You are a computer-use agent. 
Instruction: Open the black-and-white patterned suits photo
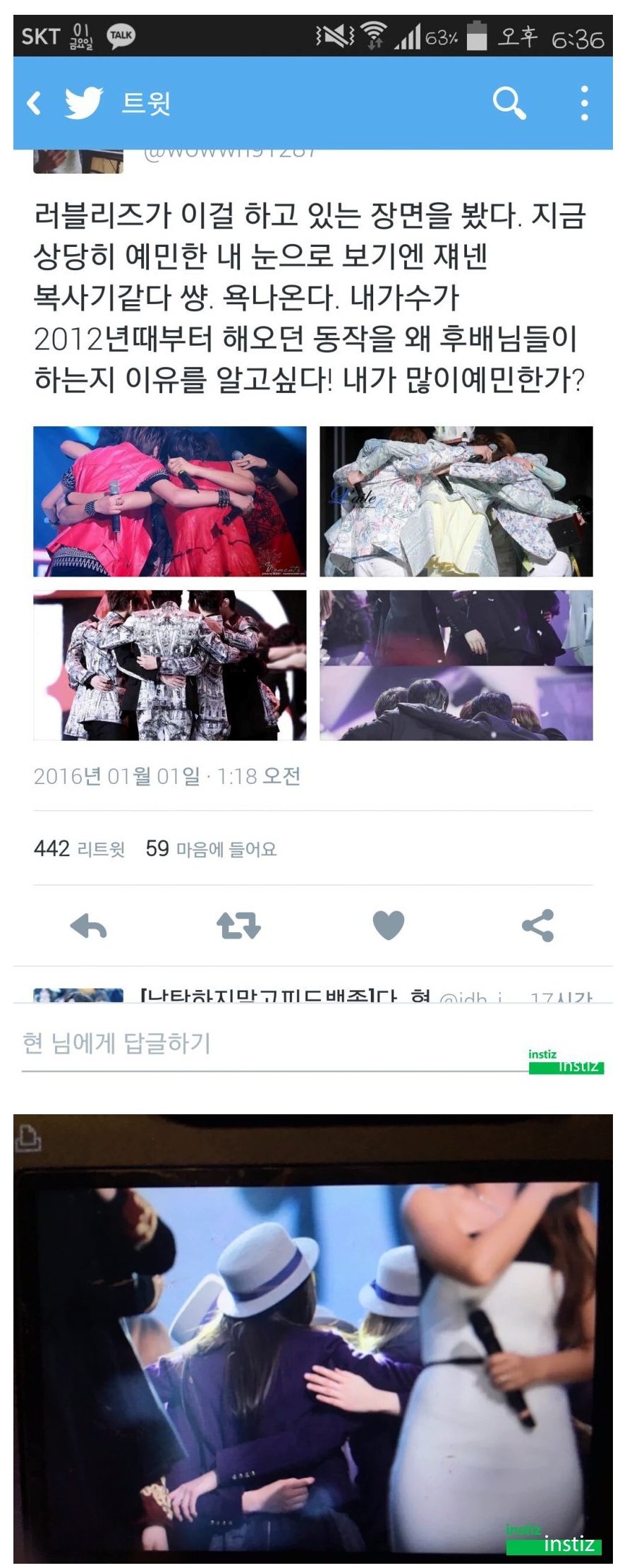(170, 665)
